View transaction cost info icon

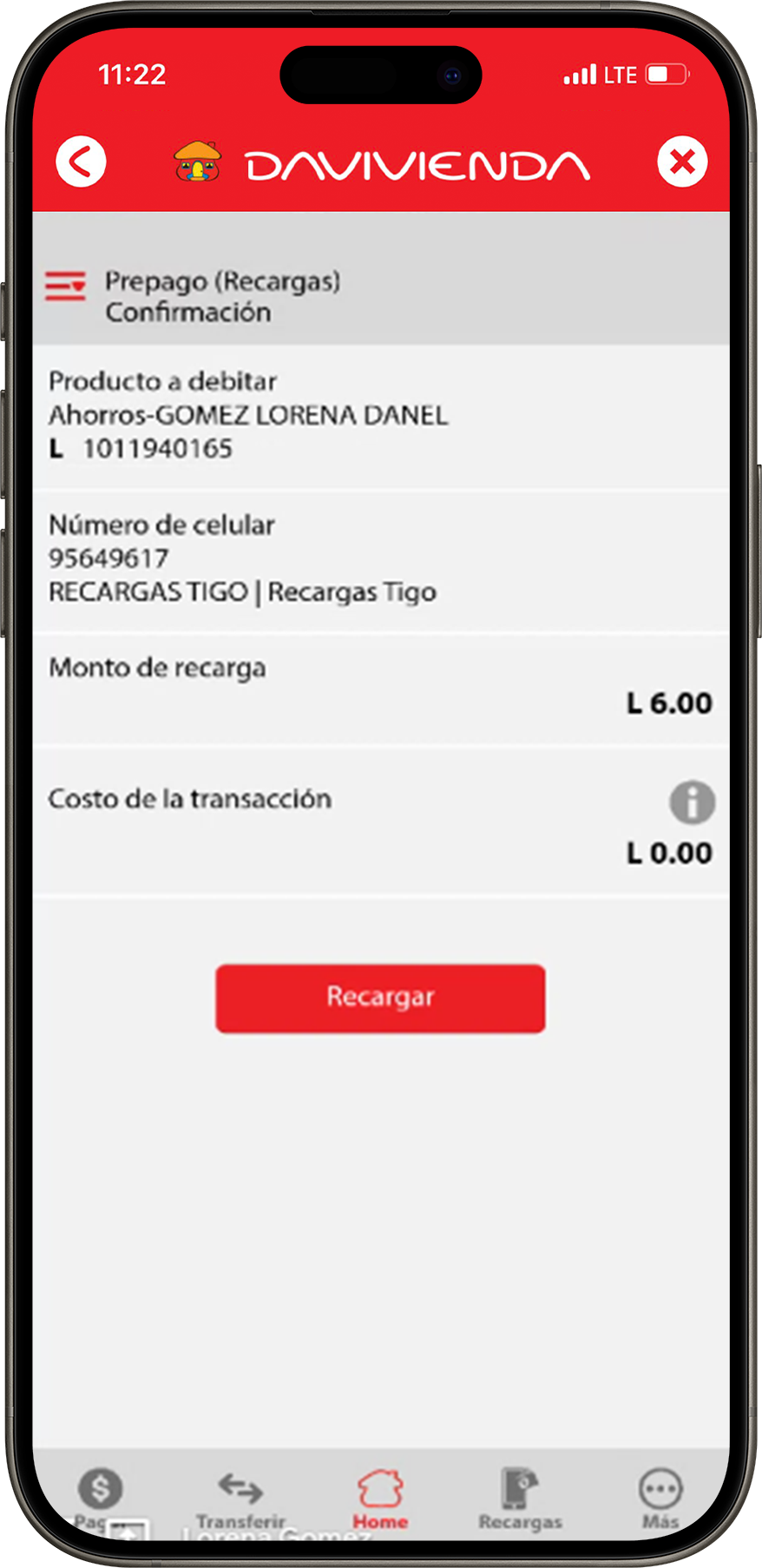pyautogui.click(x=692, y=802)
